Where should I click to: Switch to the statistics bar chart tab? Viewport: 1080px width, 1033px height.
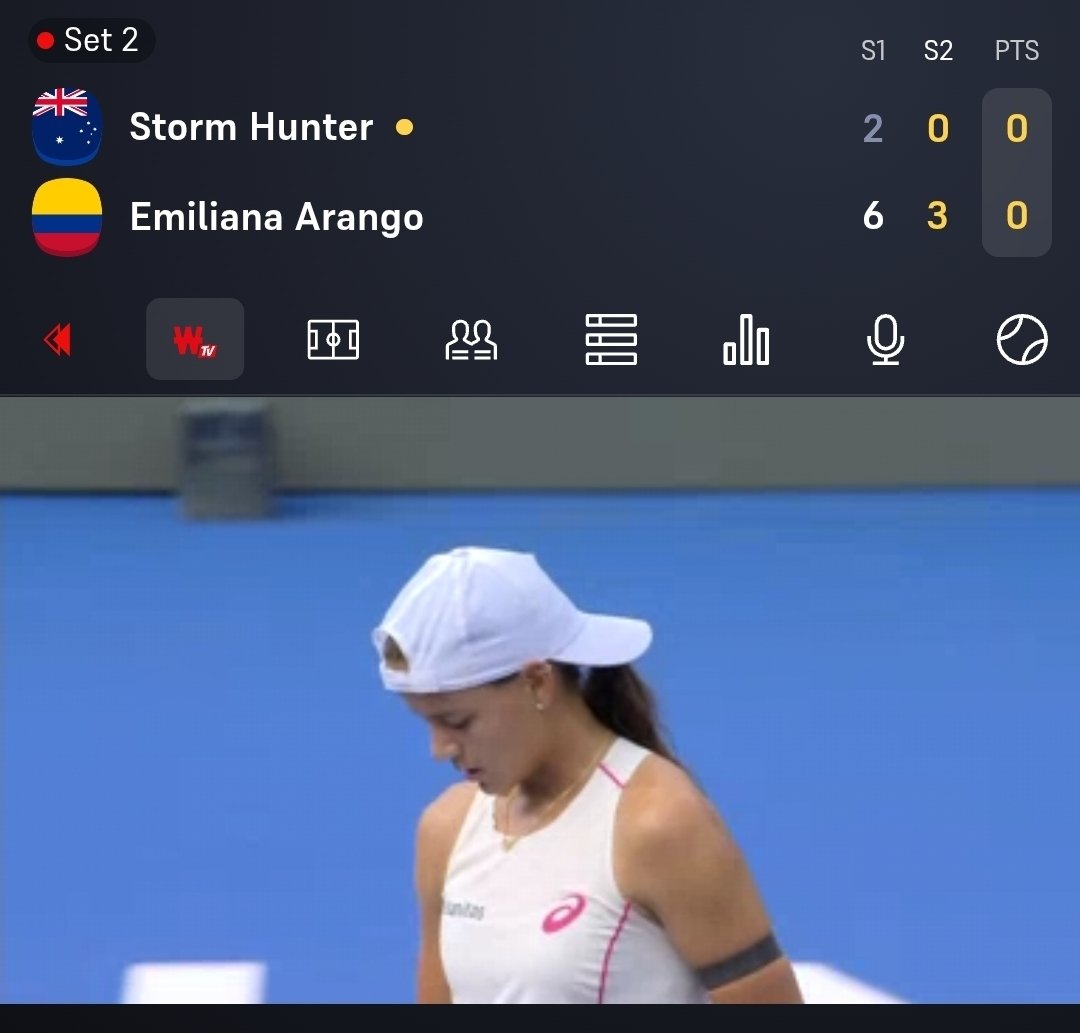pos(746,340)
